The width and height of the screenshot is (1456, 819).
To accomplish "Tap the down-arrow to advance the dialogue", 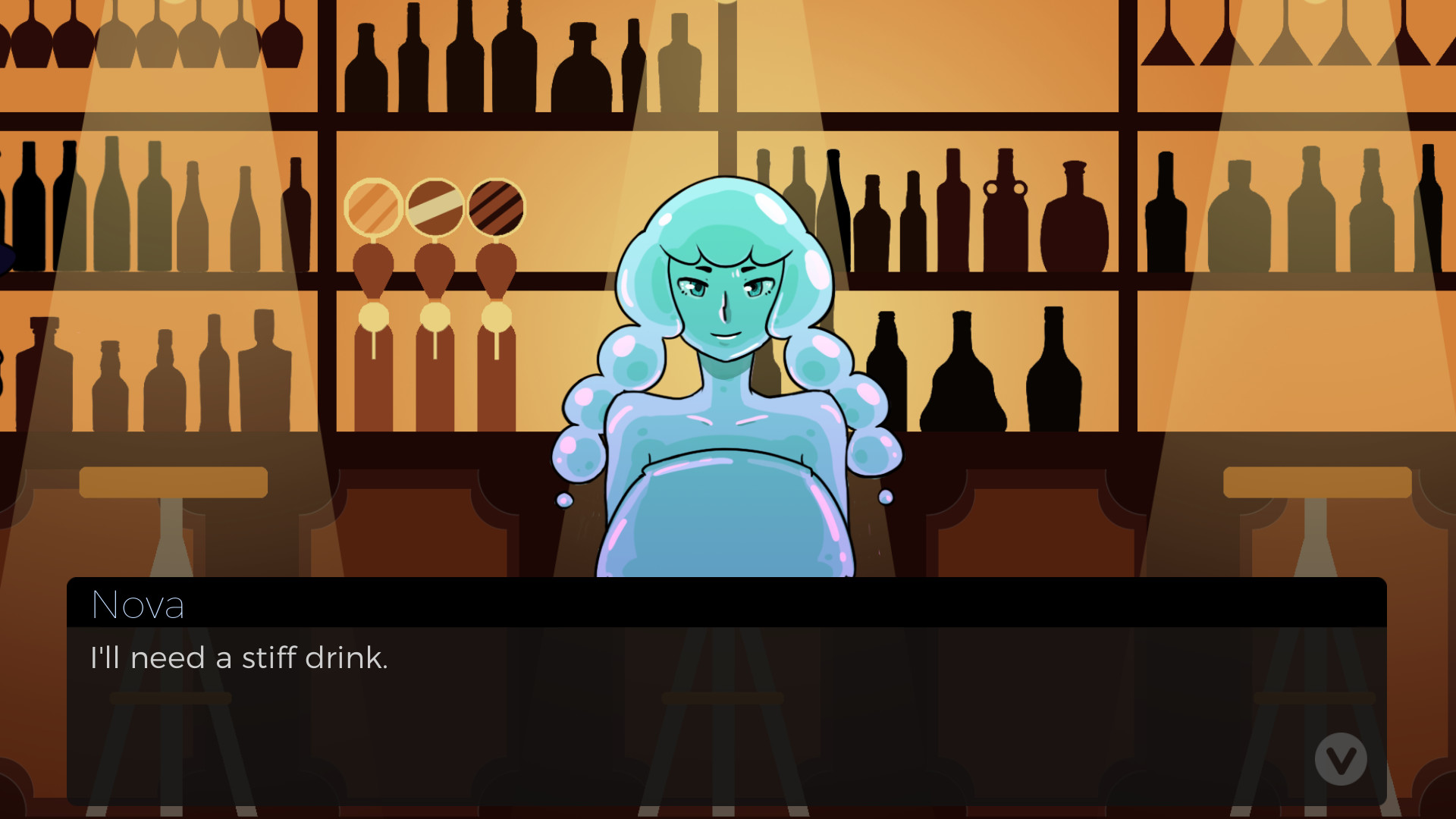I will point(1340,759).
